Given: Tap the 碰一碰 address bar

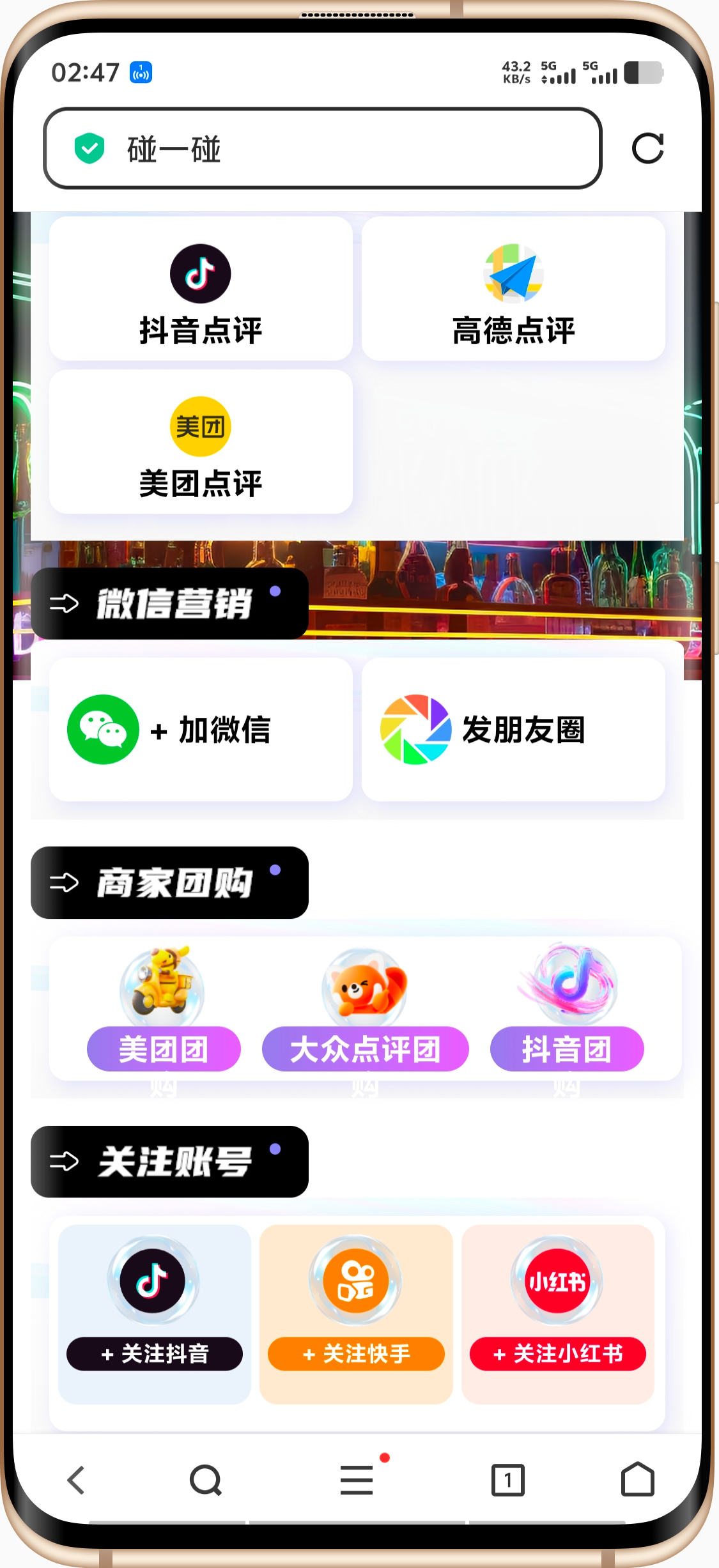Looking at the screenshot, I should [x=322, y=149].
